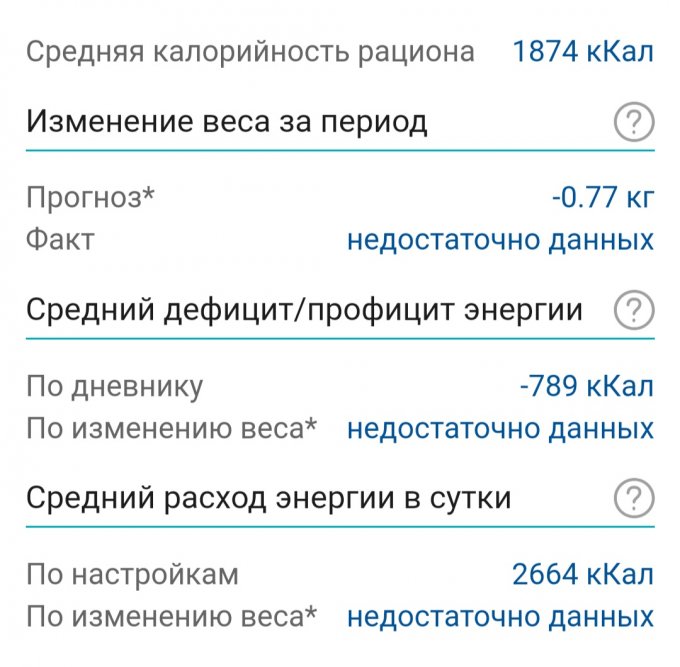This screenshot has width=680, height=667.
Task: Show help for Средний дефицит/профицит энергии
Action: coord(633,311)
